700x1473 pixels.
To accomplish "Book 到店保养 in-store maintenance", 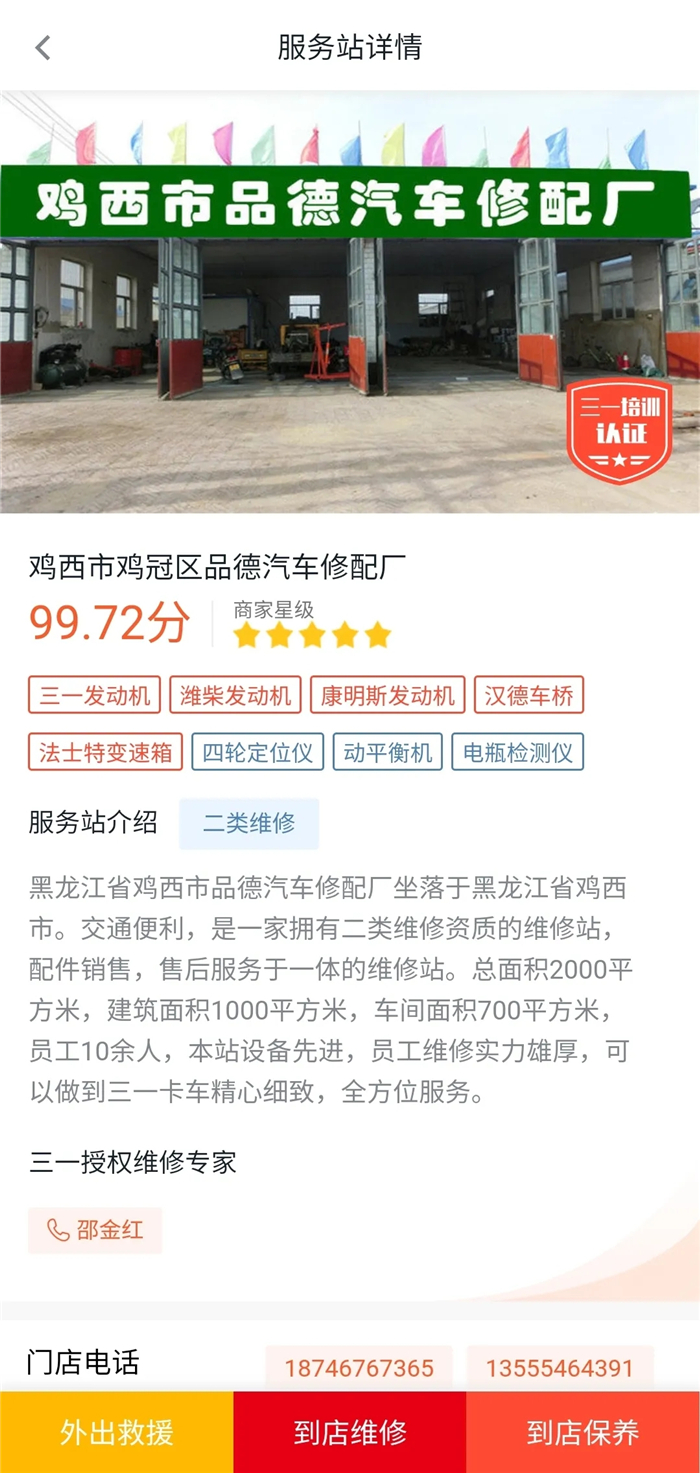I will (583, 1432).
